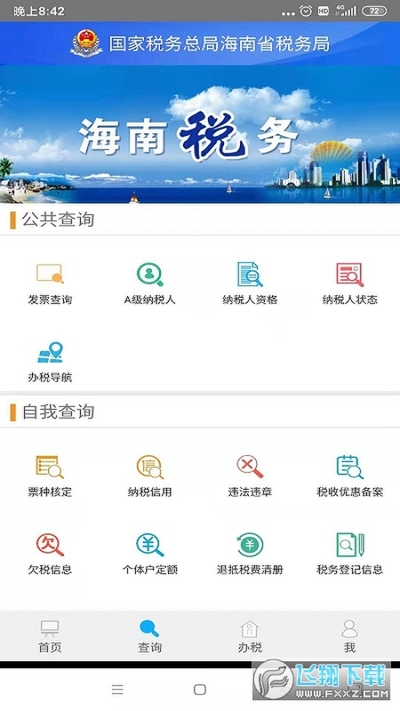The width and height of the screenshot is (400, 711).
Task: Open A级纳税人 query
Action: pyautogui.click(x=150, y=283)
